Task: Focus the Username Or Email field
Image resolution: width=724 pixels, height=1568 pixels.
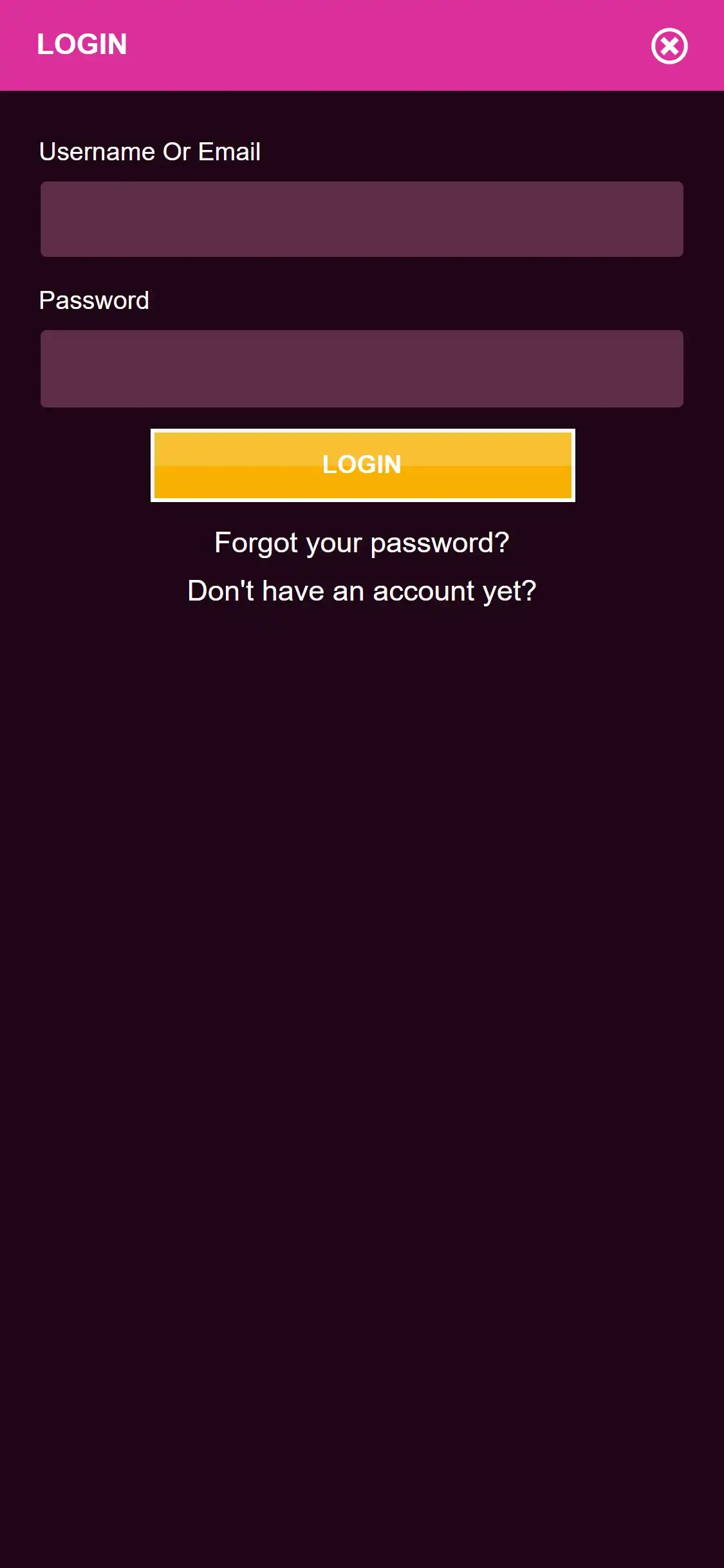Action: click(x=362, y=219)
